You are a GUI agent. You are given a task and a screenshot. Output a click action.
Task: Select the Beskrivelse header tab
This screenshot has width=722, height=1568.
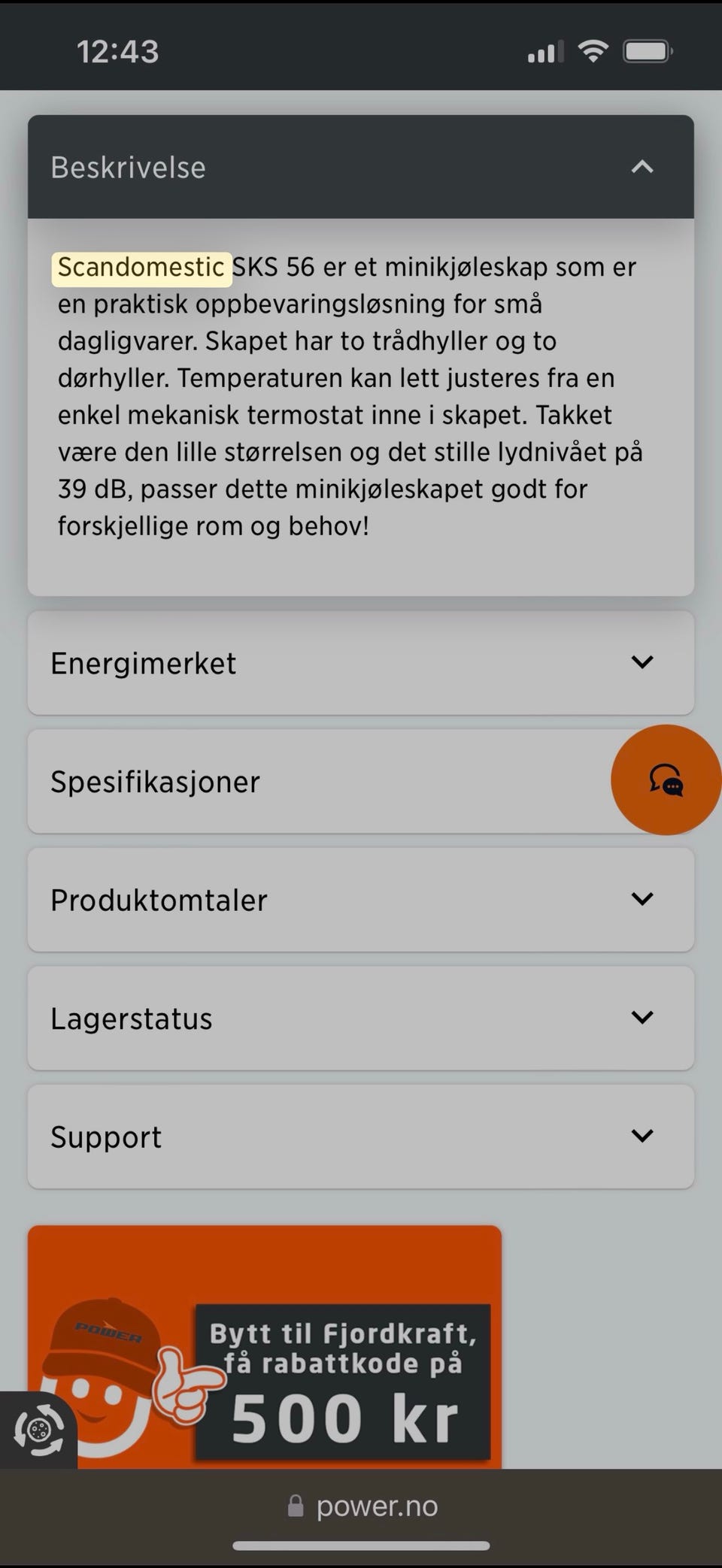tap(128, 167)
